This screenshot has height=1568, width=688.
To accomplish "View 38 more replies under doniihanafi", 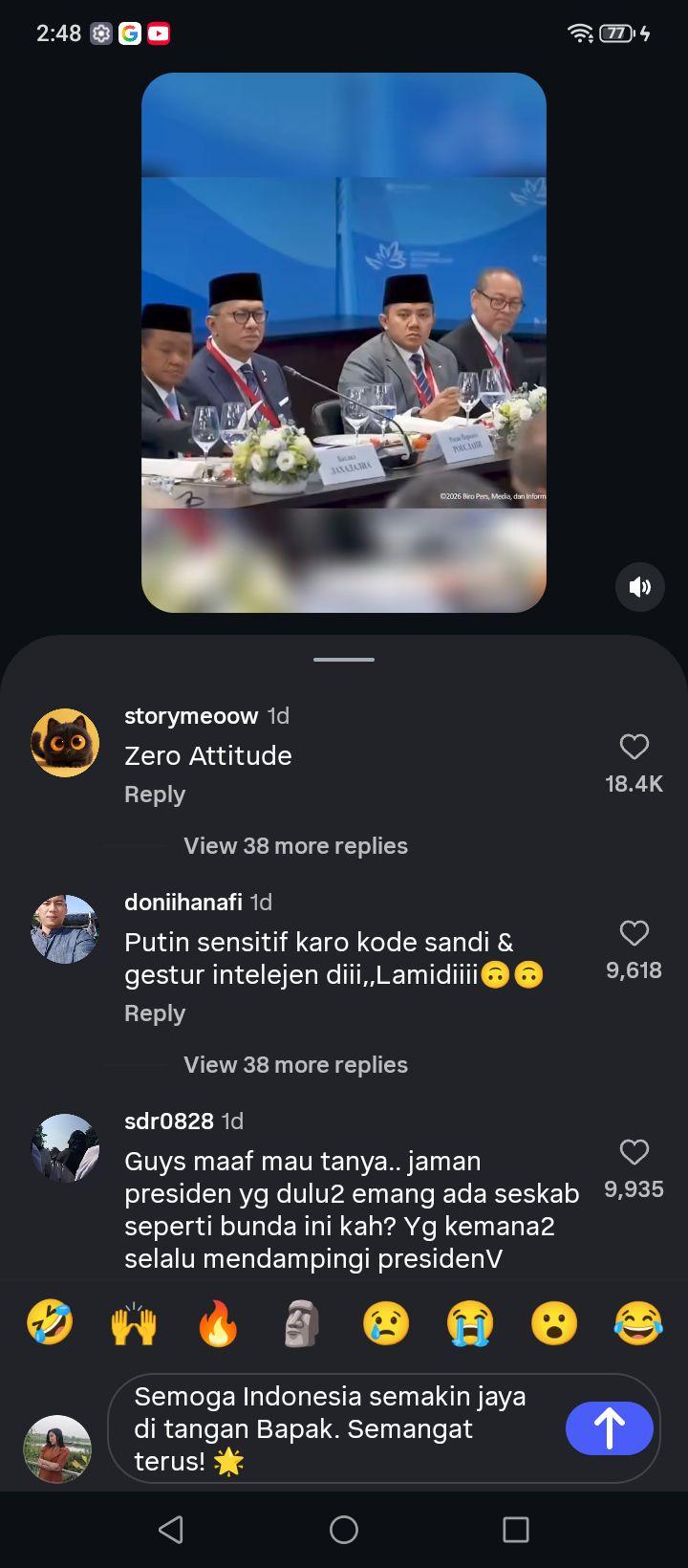I will click(x=295, y=1065).
